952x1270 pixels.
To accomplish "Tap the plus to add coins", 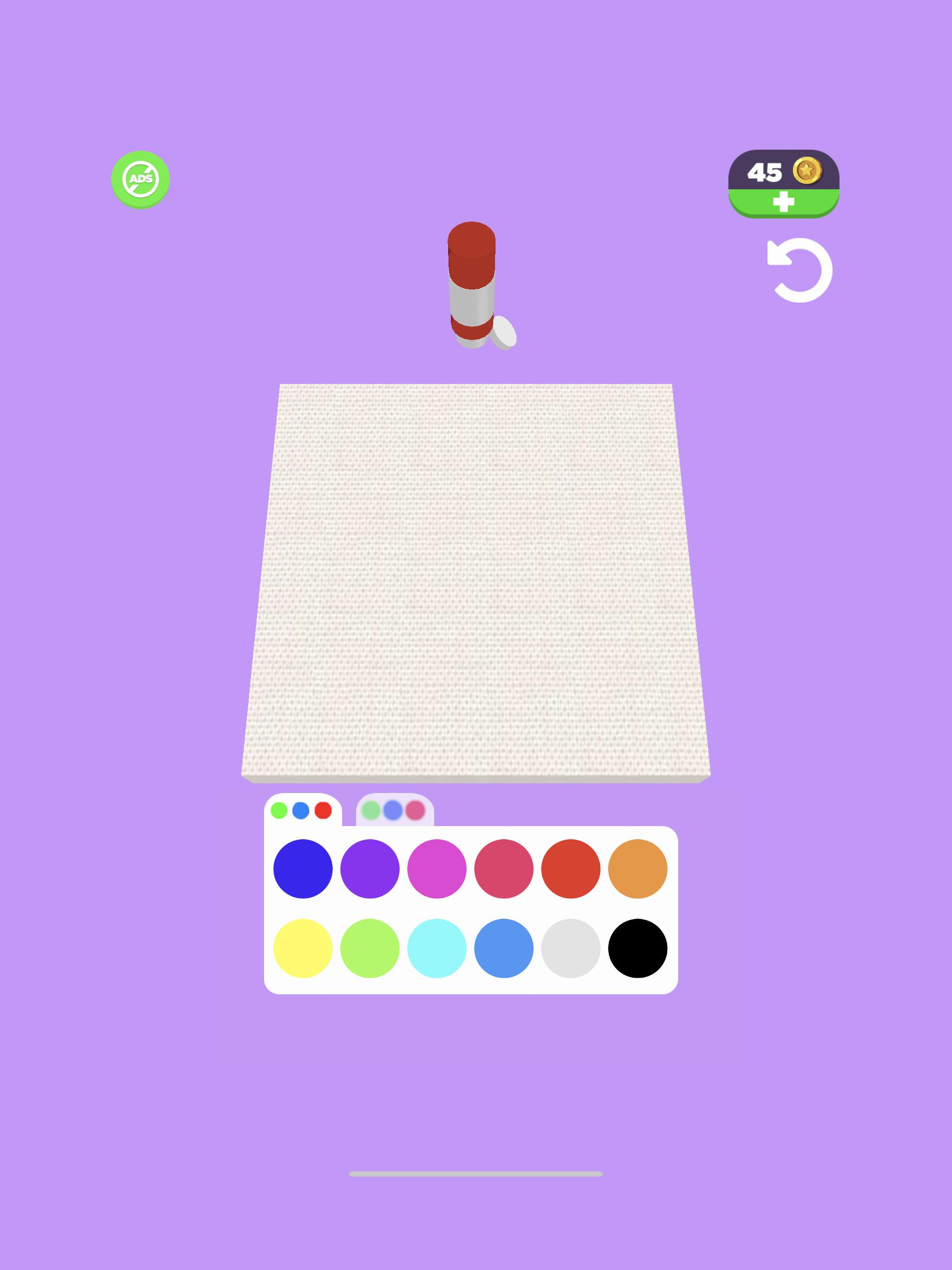I will [783, 203].
